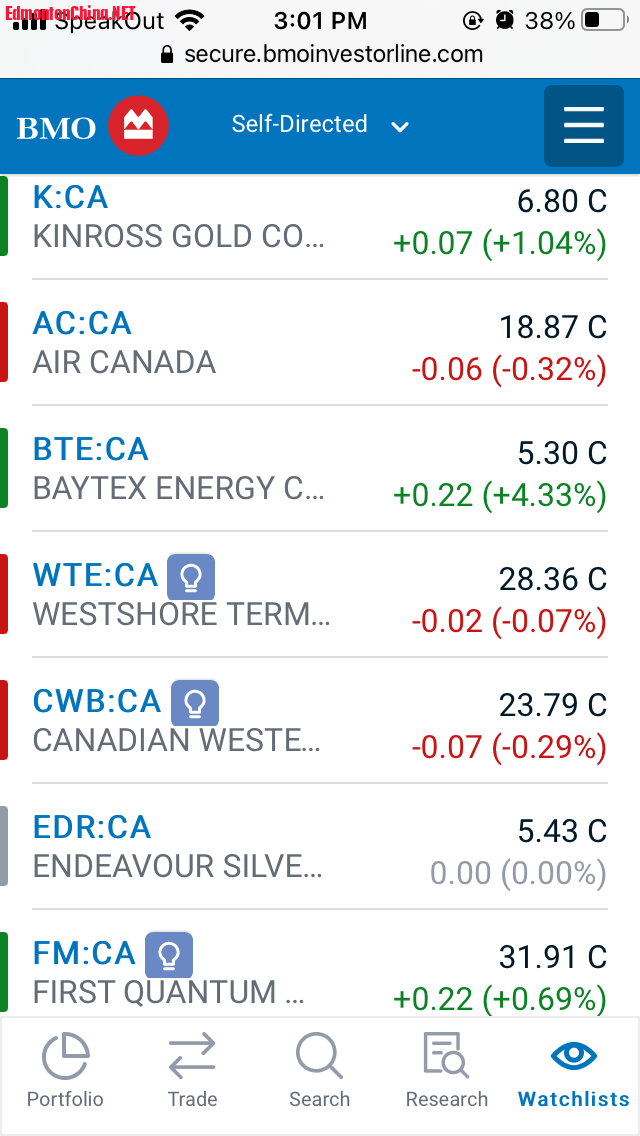Tap the lightbulb icon beside CWB:CA
This screenshot has width=640, height=1136.
pyautogui.click(x=195, y=703)
